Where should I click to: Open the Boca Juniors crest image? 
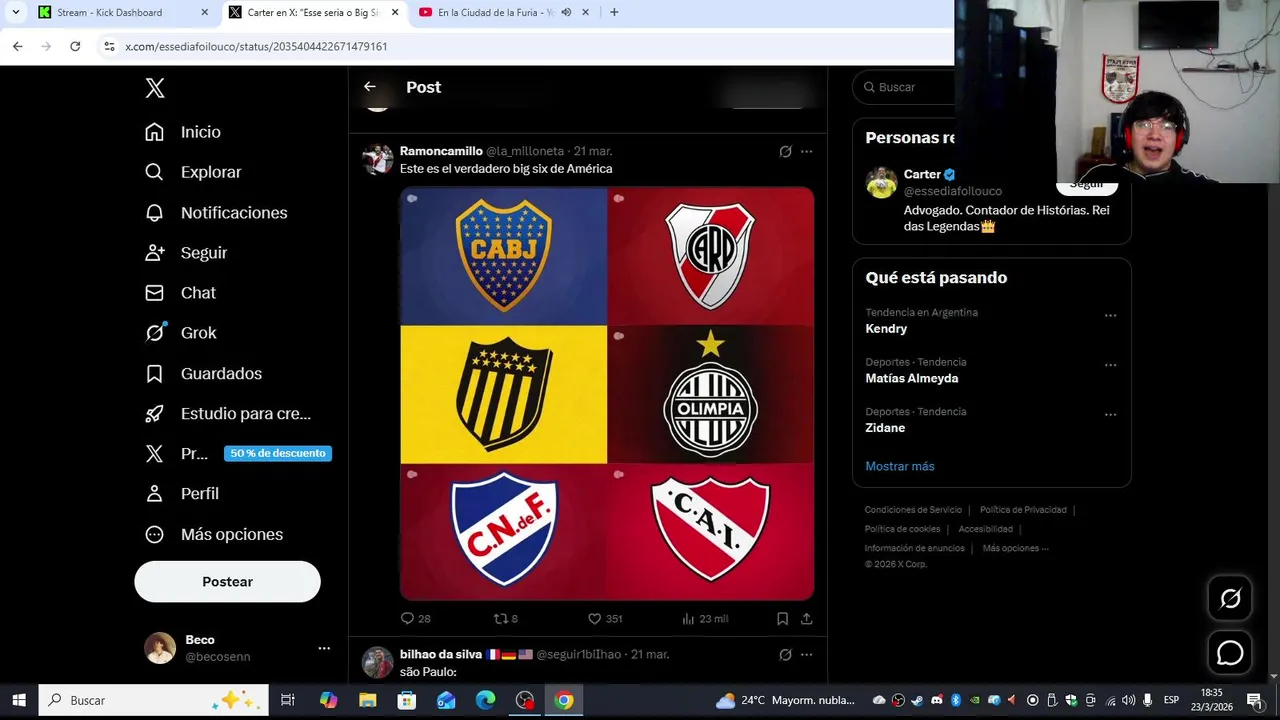point(503,256)
